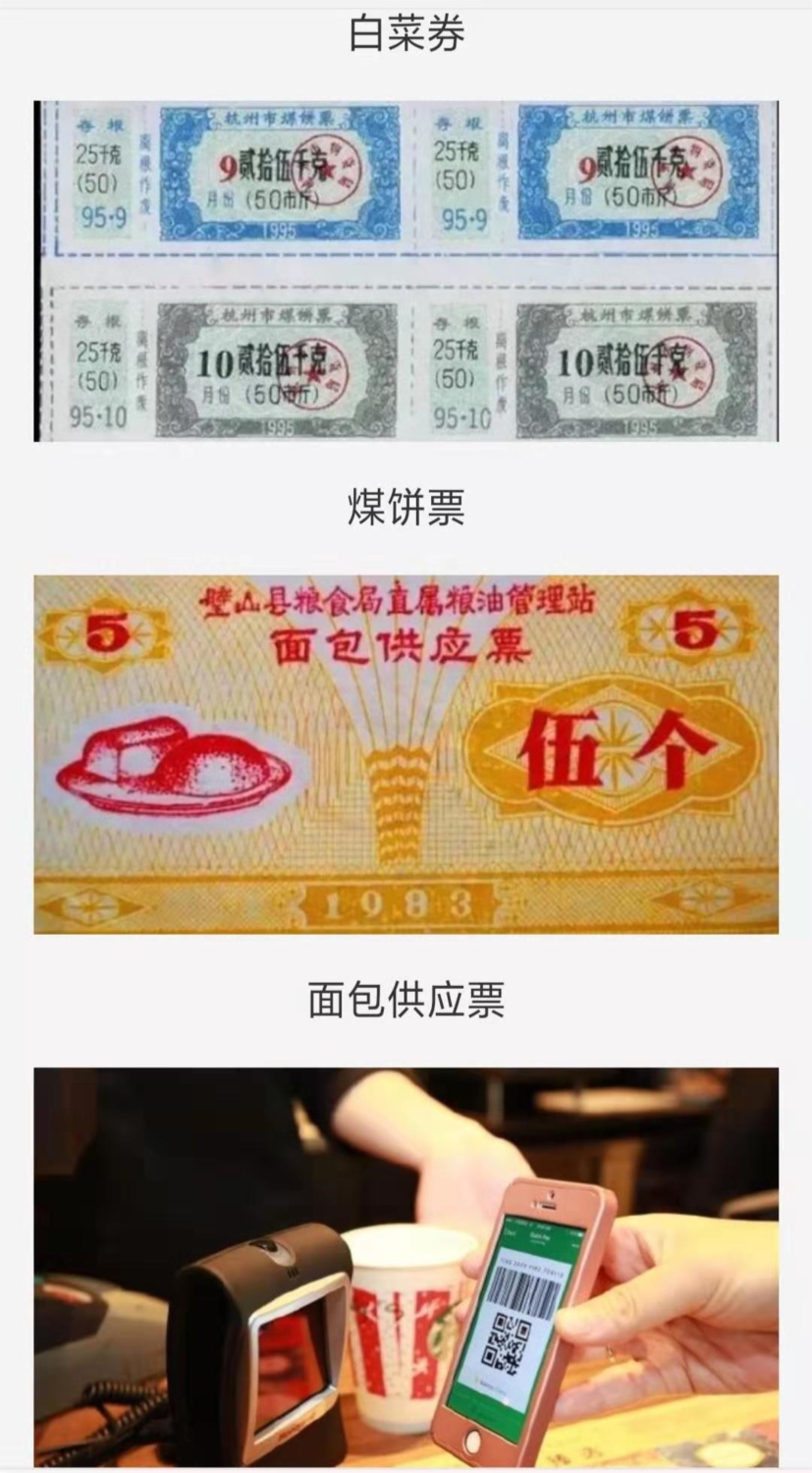The height and width of the screenshot is (1473, 812).
Task: Enlarge the phone payment QR scanning photo
Action: [406, 1267]
